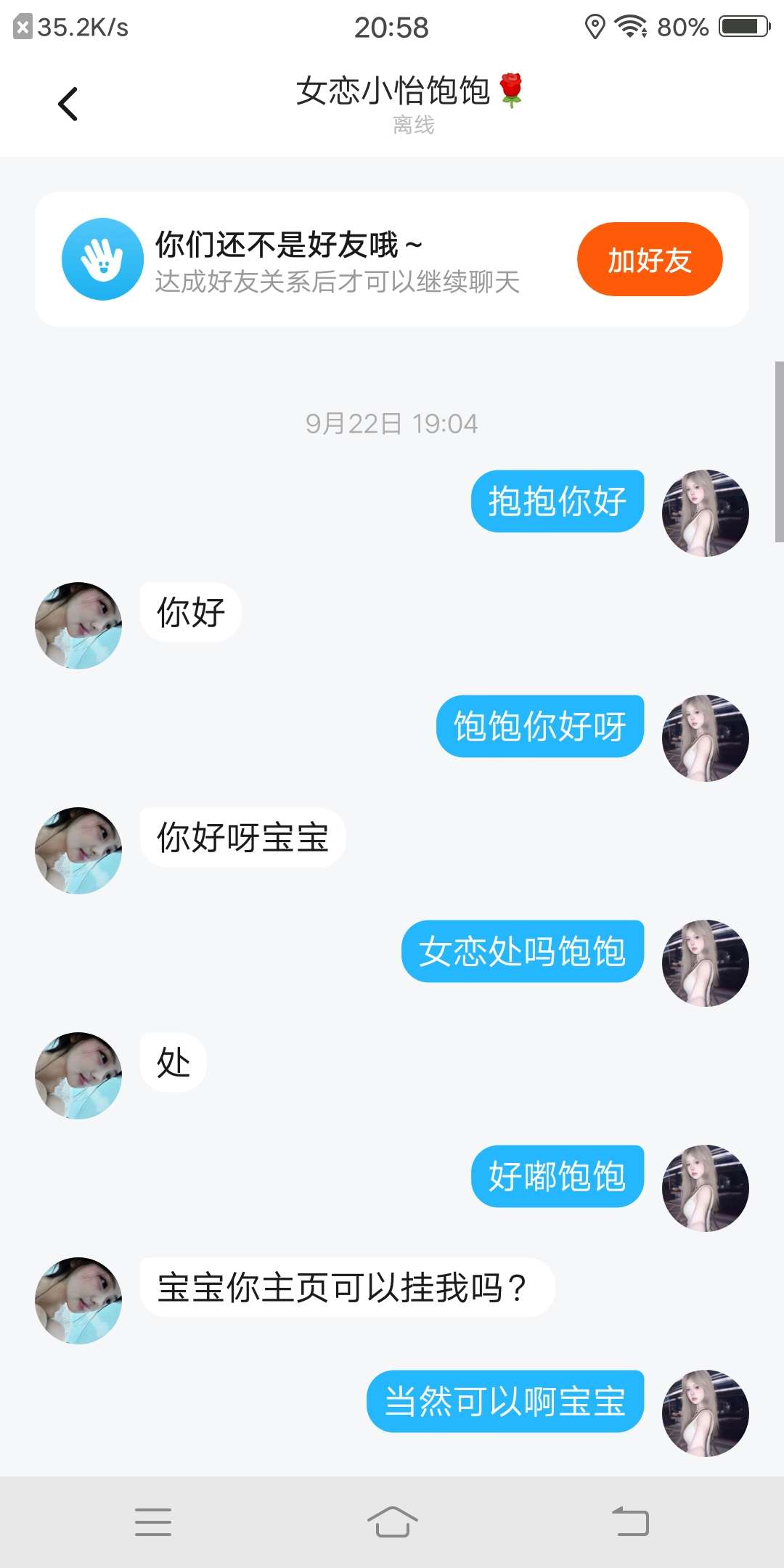The width and height of the screenshot is (784, 1568).
Task: Open contact's avatar next to 你好呀宝宝
Action: click(x=78, y=850)
